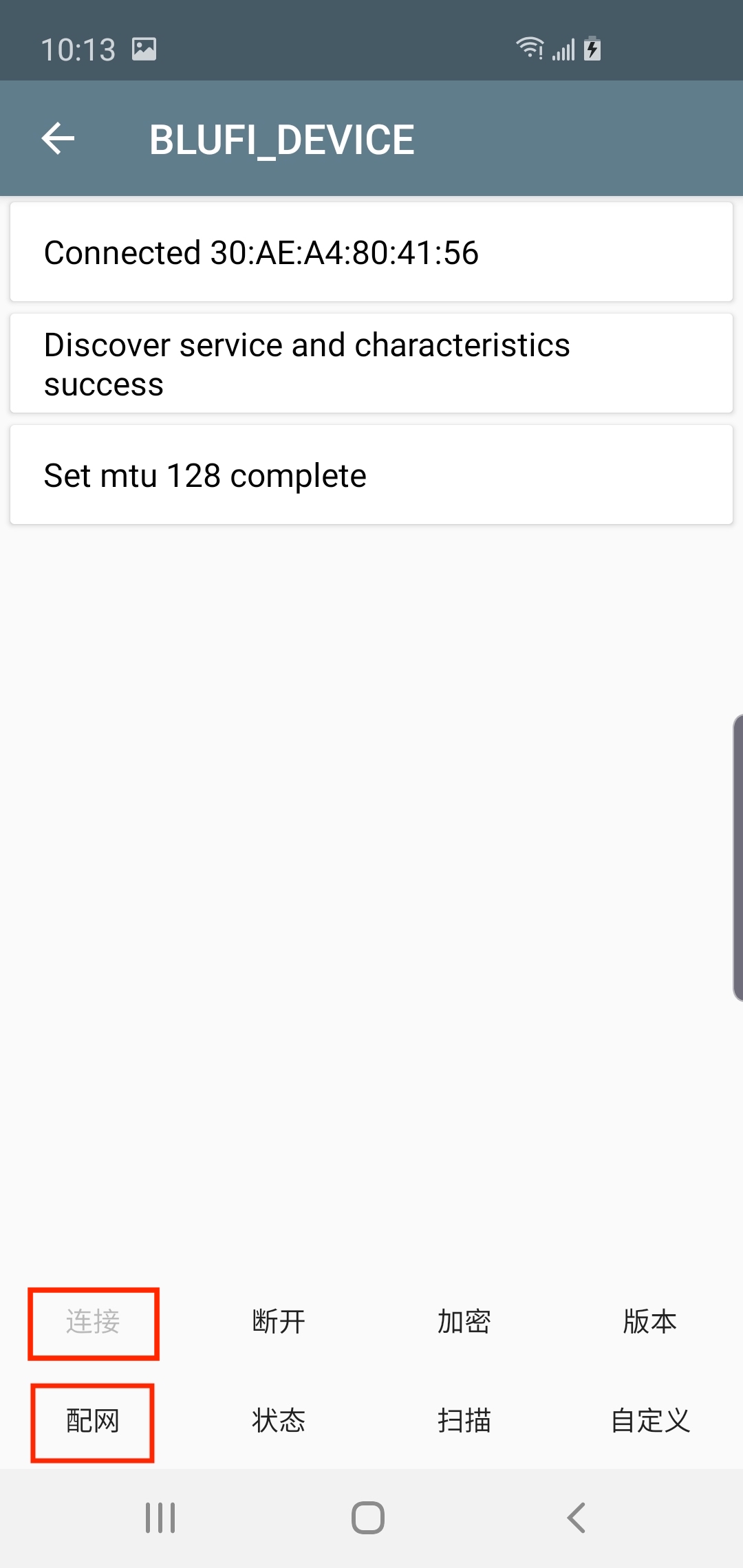The image size is (743, 1568).
Task: Tap the 断开 disconnect button
Action: pos(279,1321)
